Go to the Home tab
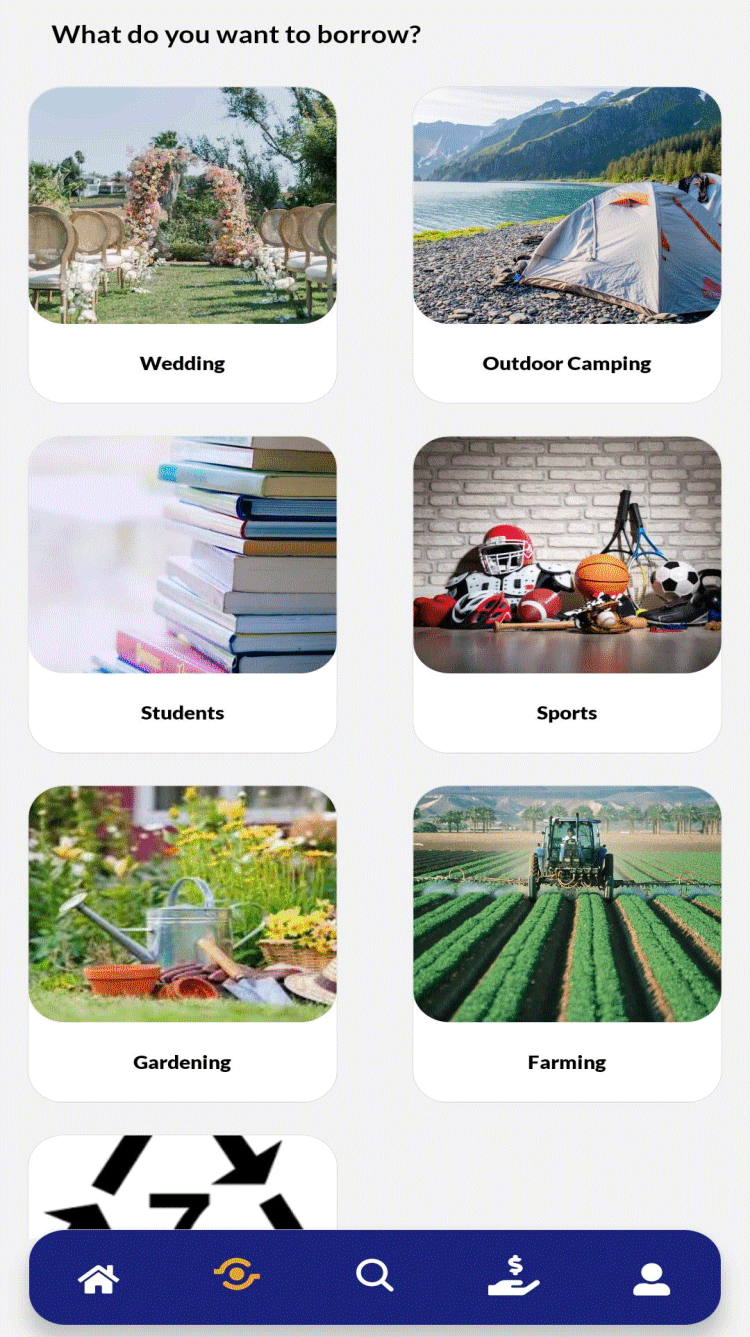The image size is (750, 1337). coord(99,1278)
